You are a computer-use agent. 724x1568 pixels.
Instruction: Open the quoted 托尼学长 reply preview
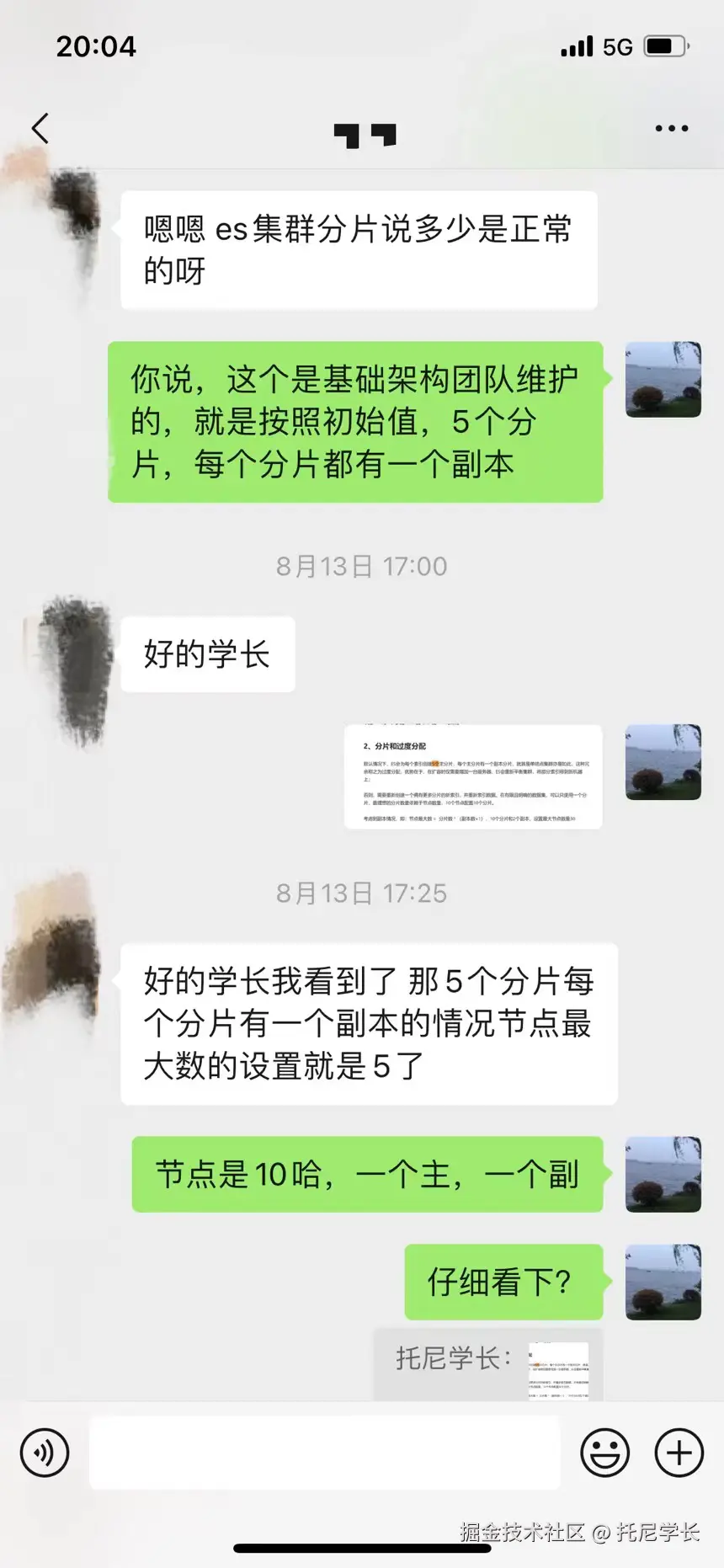point(488,1364)
